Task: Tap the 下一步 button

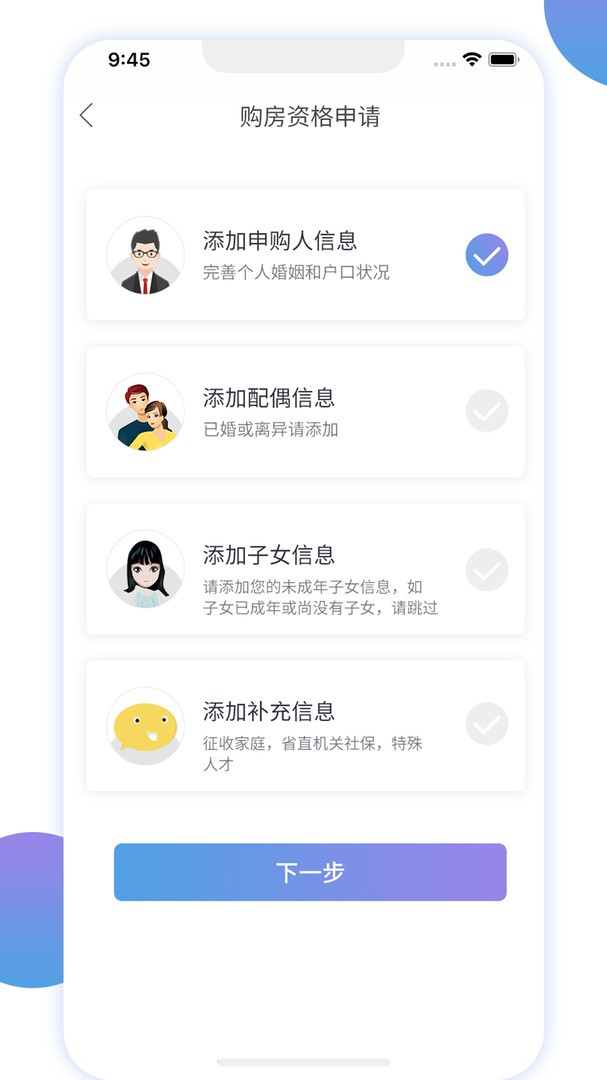Action: [x=310, y=872]
